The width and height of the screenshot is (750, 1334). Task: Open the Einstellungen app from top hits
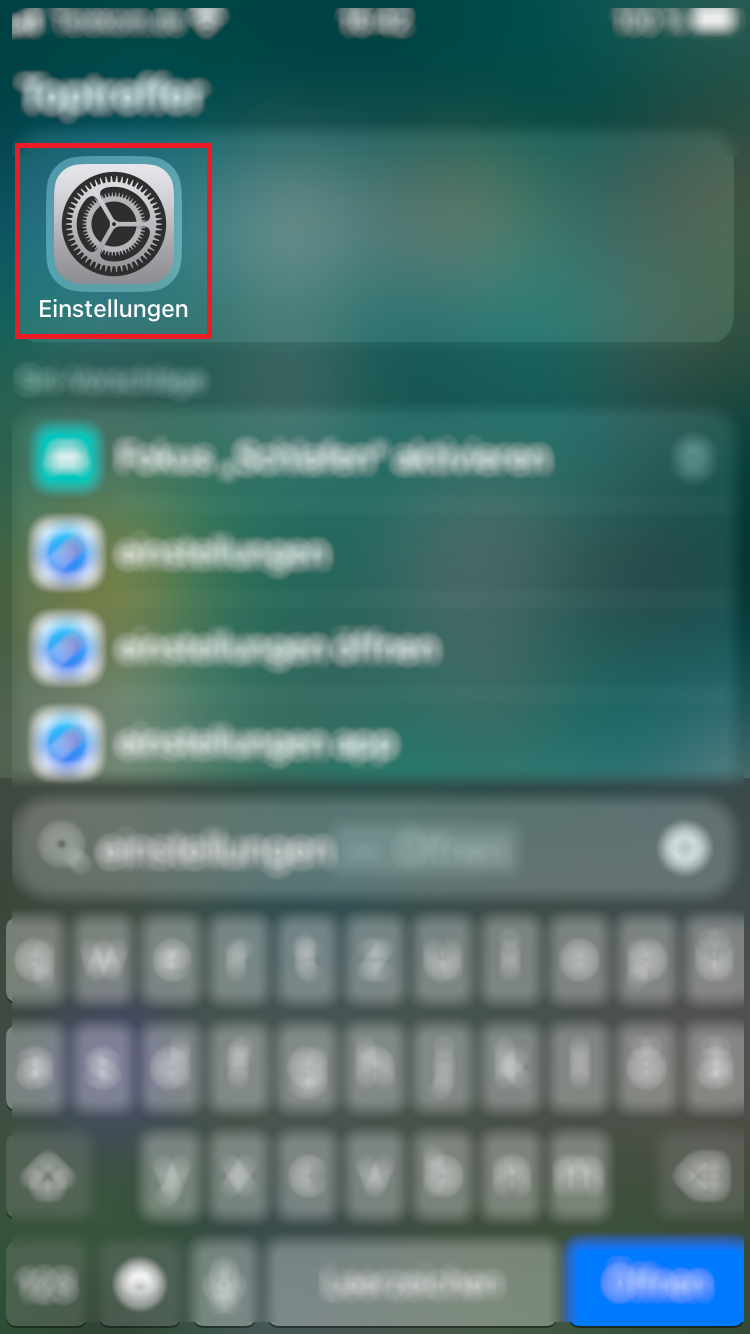[113, 240]
